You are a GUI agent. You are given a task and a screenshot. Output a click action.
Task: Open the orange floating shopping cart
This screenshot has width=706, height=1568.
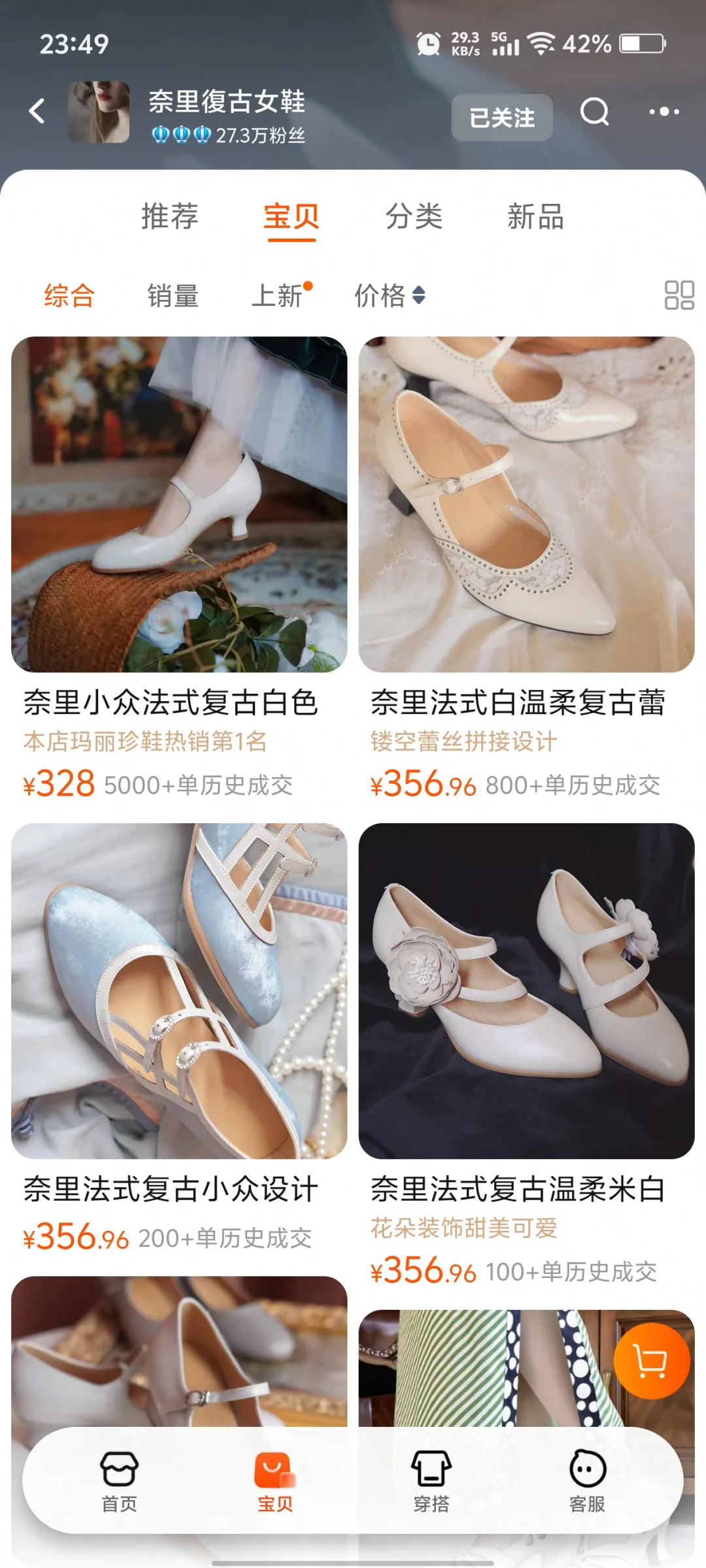click(x=651, y=1361)
